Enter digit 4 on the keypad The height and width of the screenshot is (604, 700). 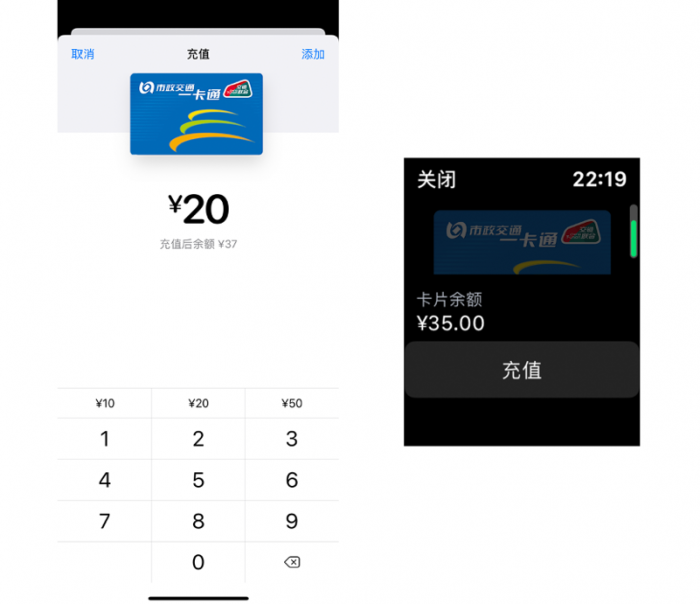pos(105,480)
